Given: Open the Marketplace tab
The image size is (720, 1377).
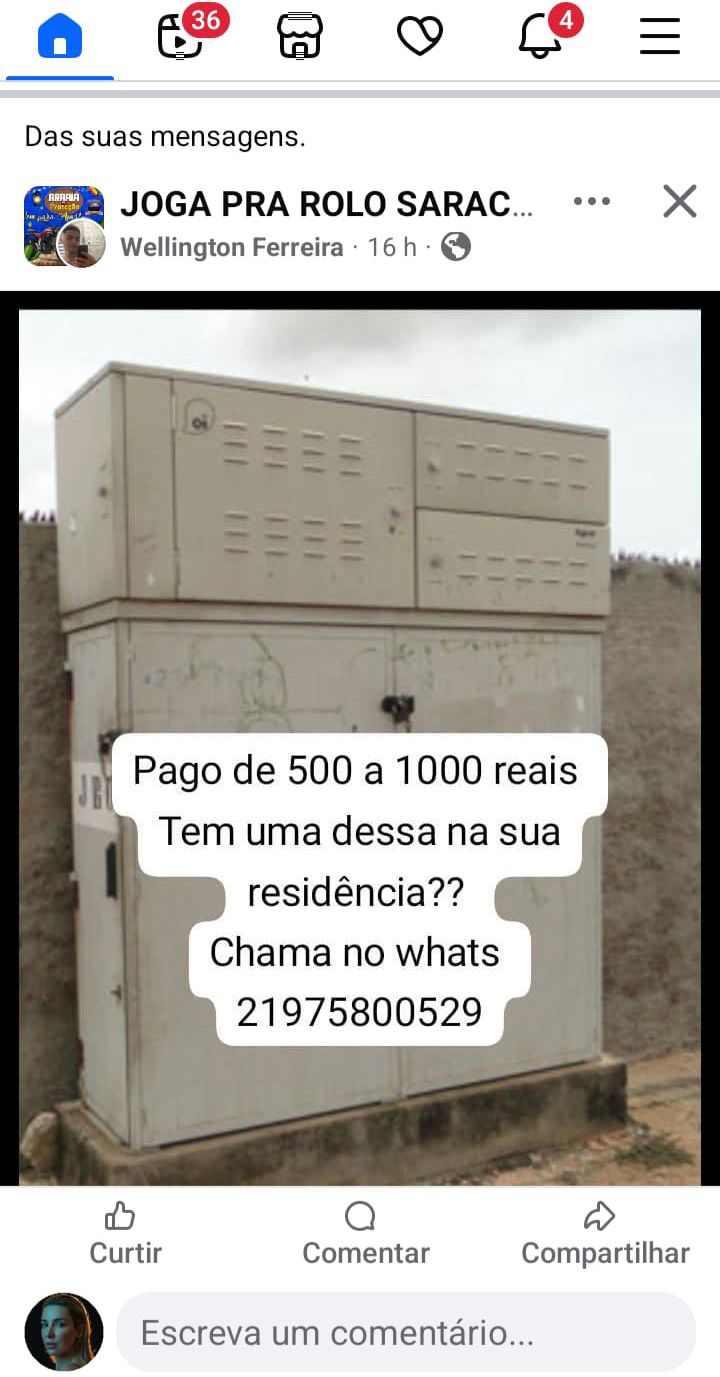Looking at the screenshot, I should point(300,39).
